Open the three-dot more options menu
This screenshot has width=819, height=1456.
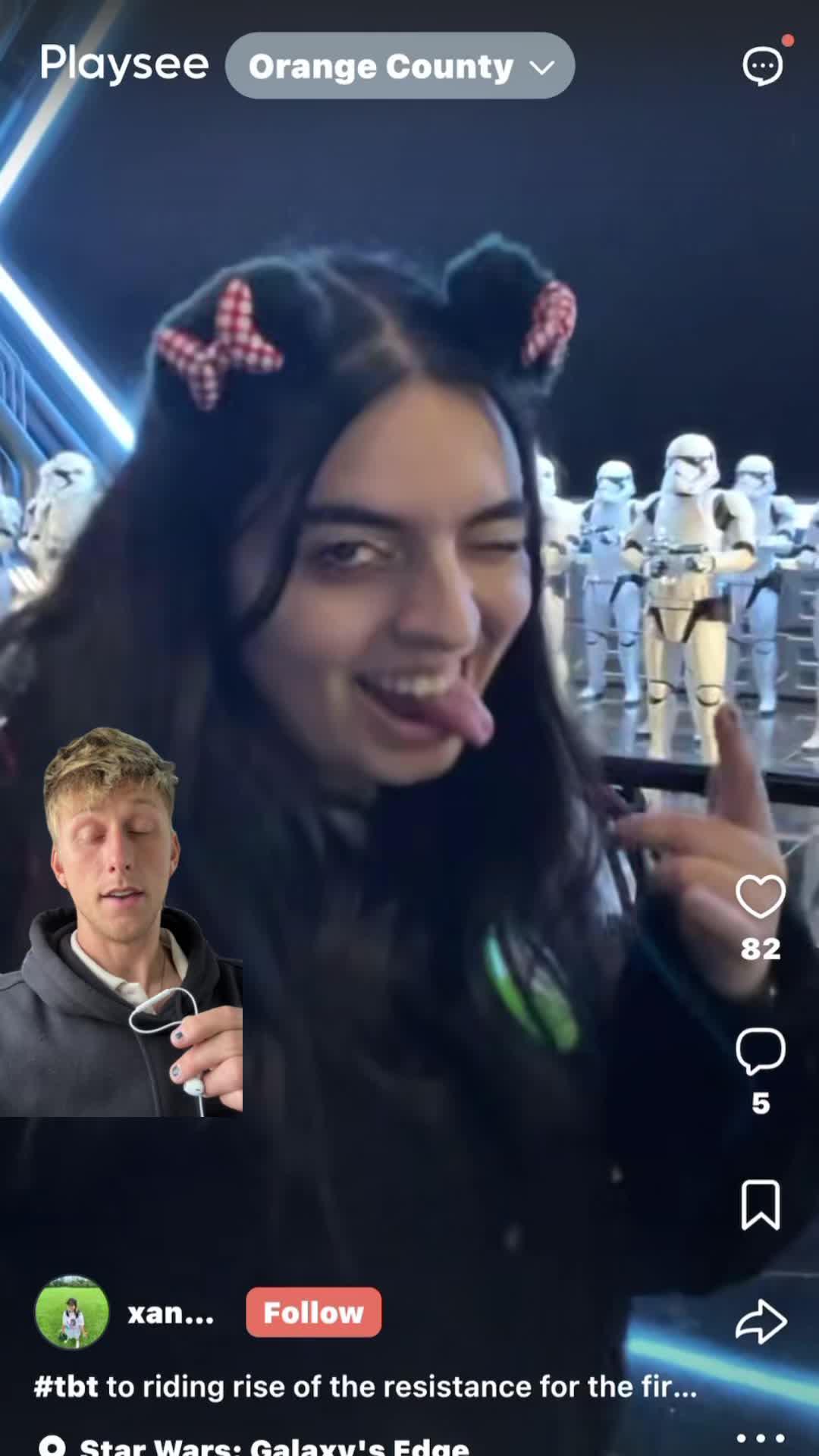pos(760,1439)
